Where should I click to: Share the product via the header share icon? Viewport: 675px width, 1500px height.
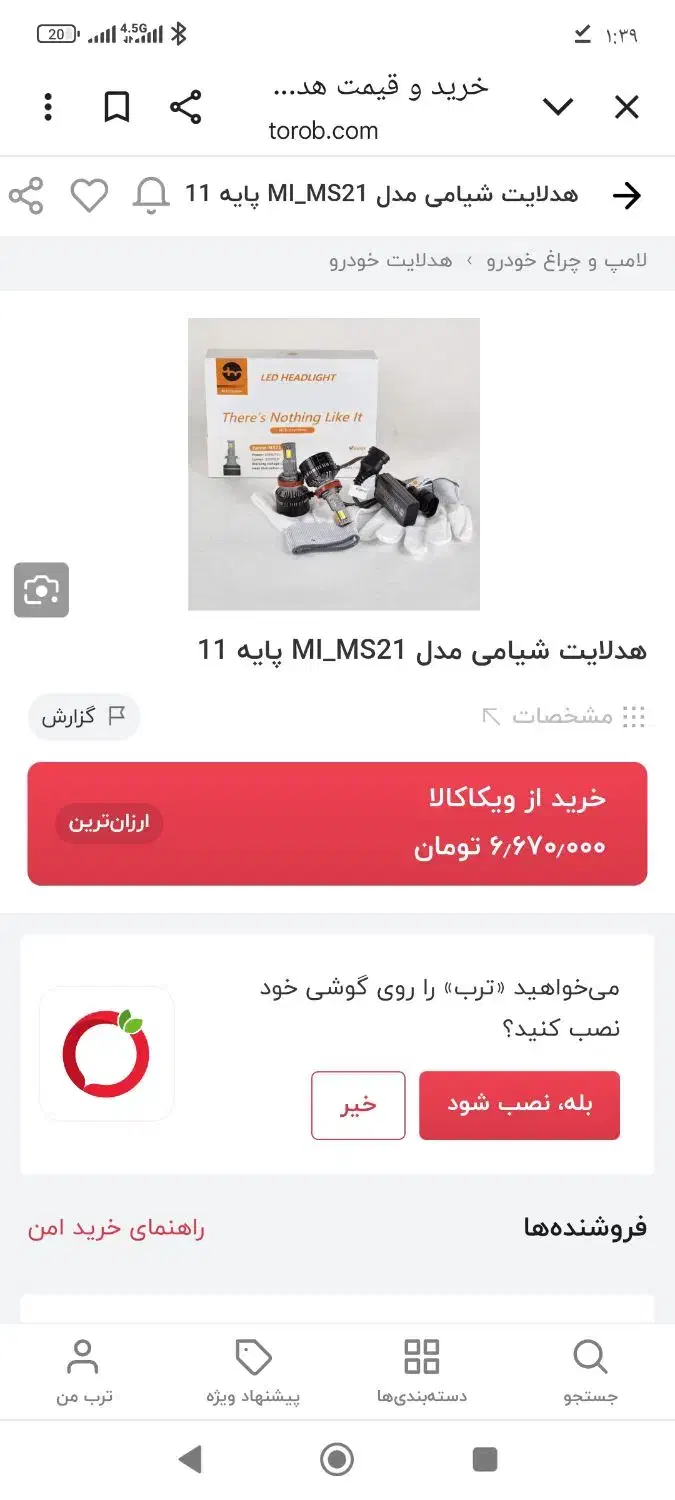27,196
